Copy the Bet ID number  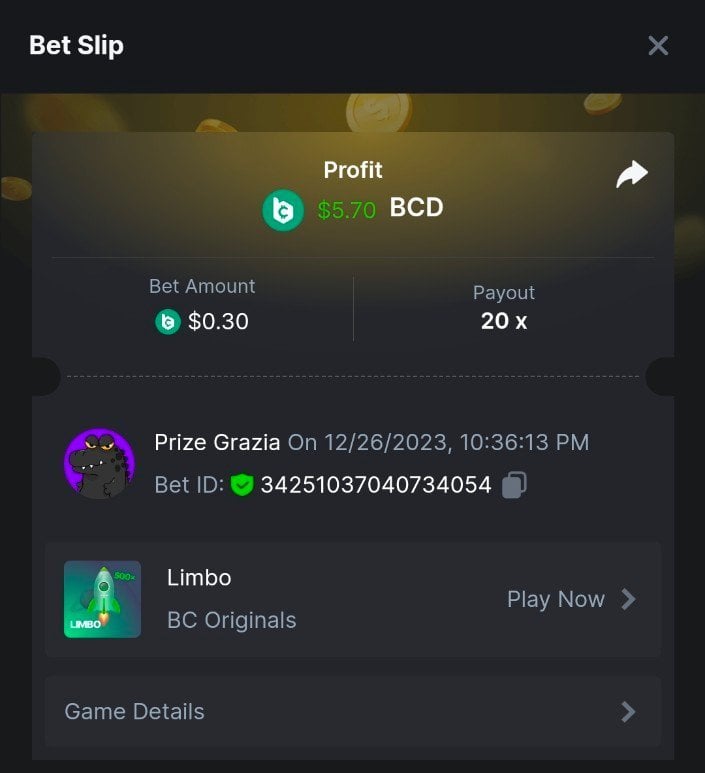514,485
